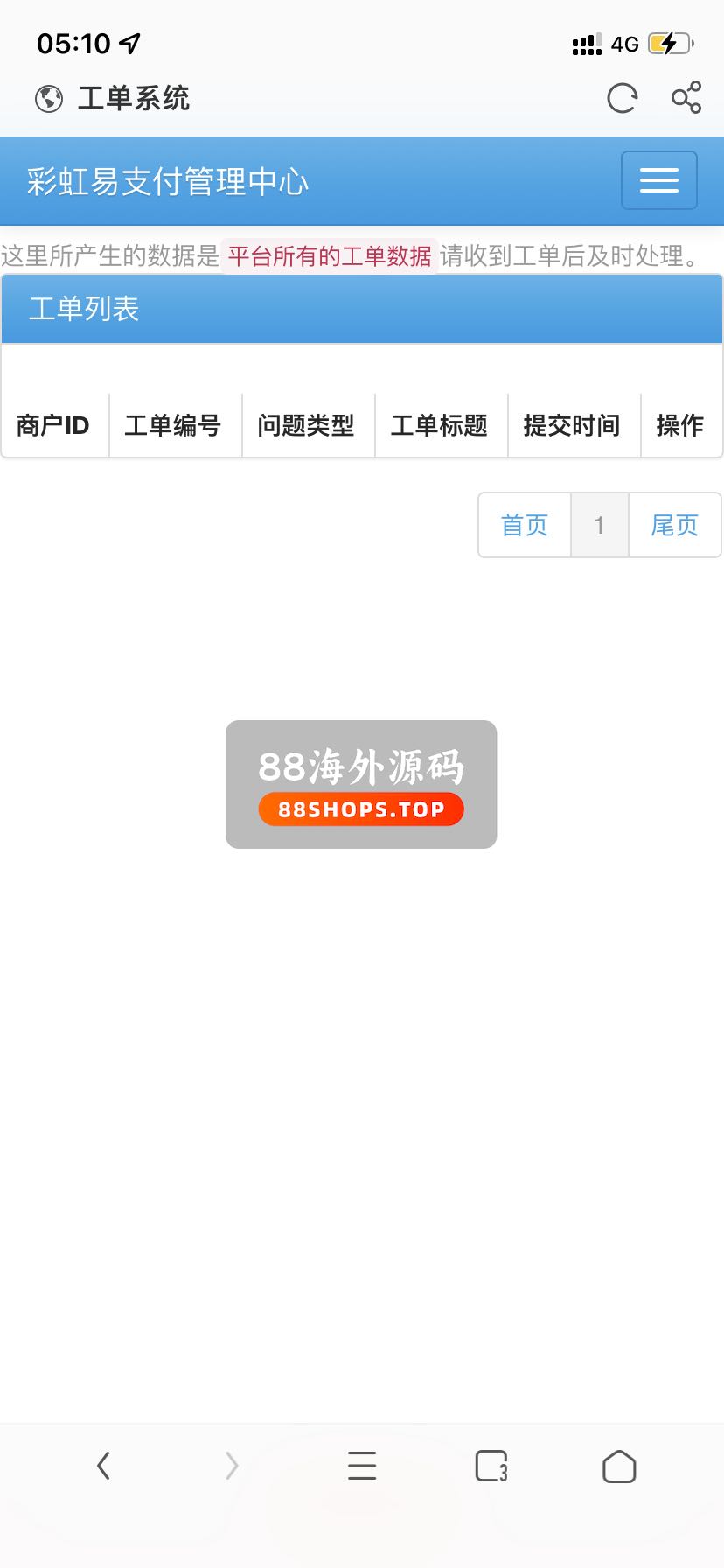Open the browser tabs switcher

(491, 1466)
